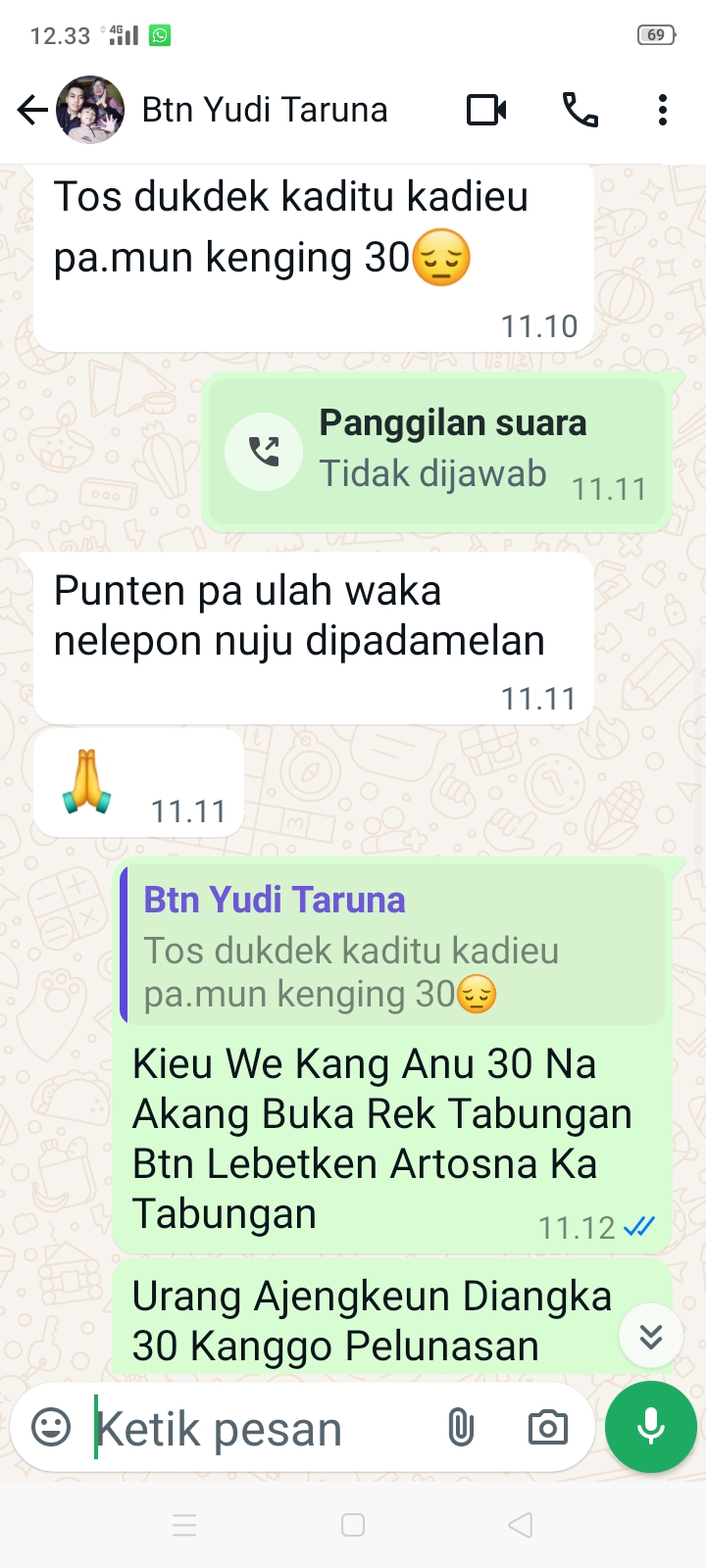706x1568 pixels.
Task: Tap the system back button
Action: (521, 1525)
